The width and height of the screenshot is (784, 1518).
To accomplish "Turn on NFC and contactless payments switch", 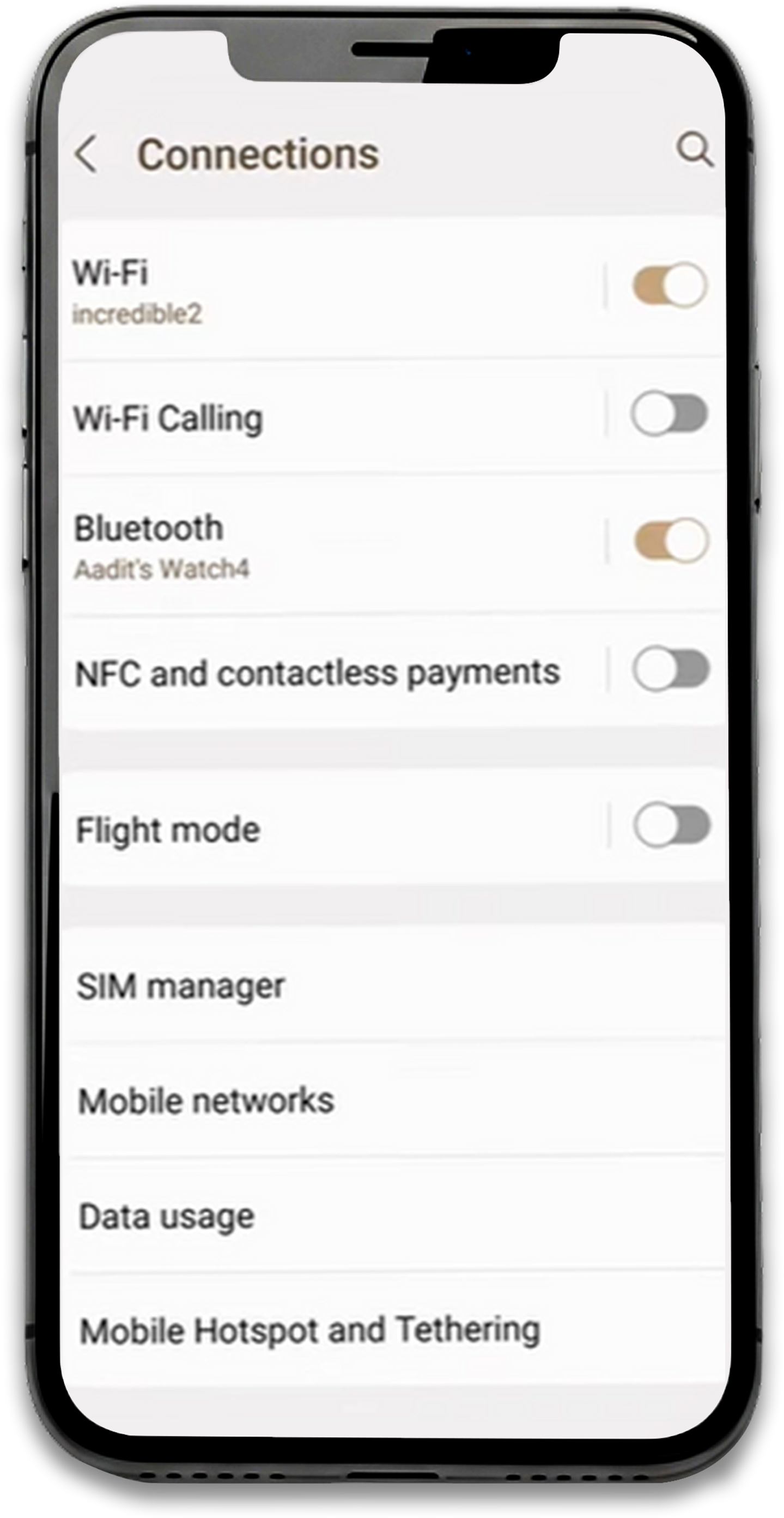I will 671,669.
